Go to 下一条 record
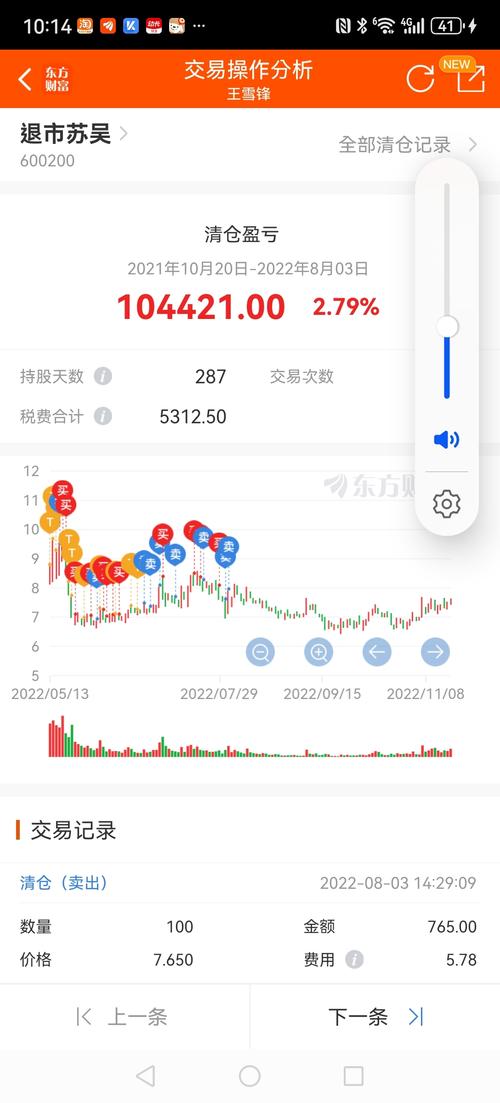Viewport: 500px width, 1103px height. [x=375, y=1016]
